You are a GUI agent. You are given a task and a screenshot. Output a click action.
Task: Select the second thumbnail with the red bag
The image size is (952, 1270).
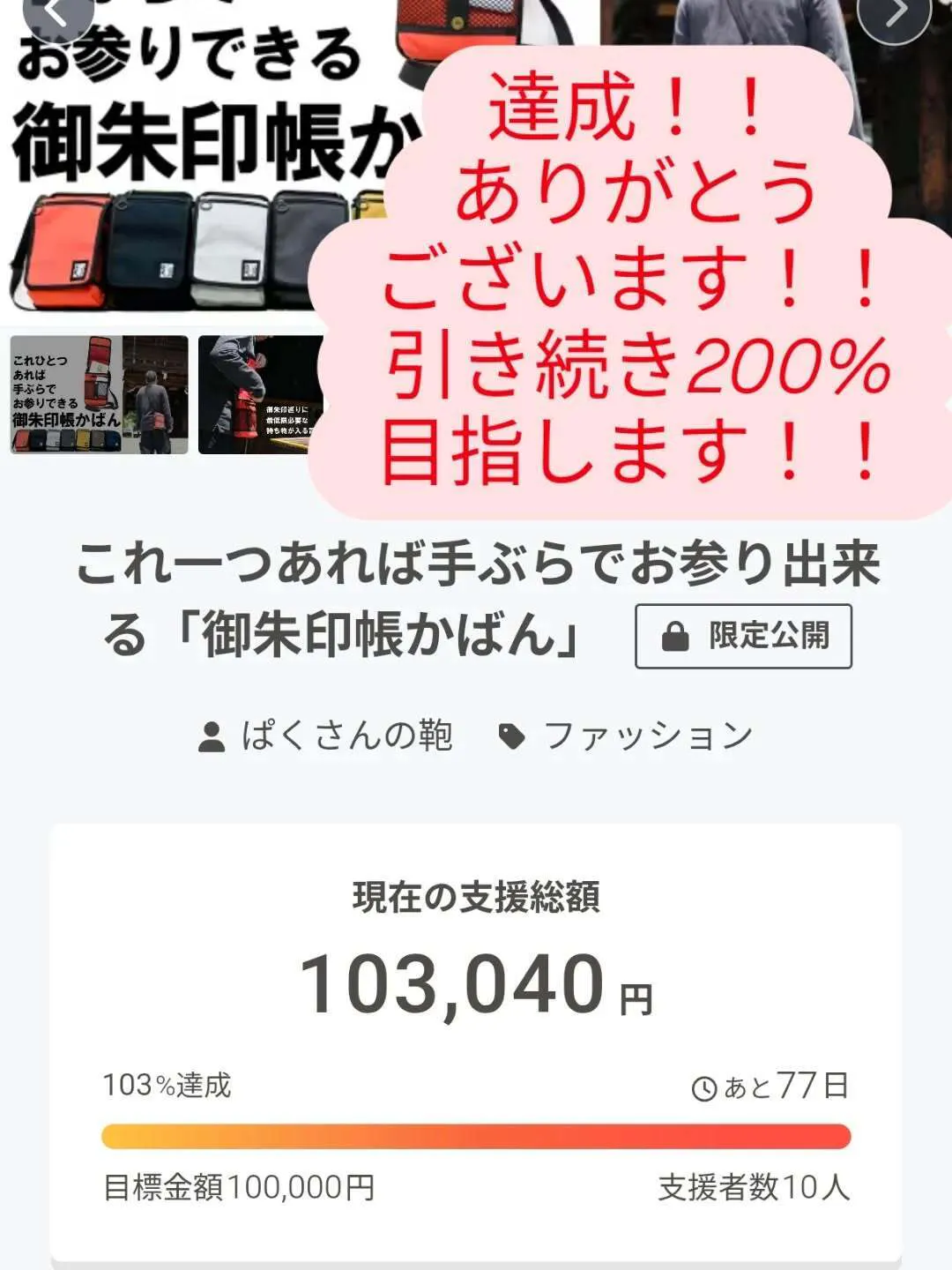pos(259,395)
